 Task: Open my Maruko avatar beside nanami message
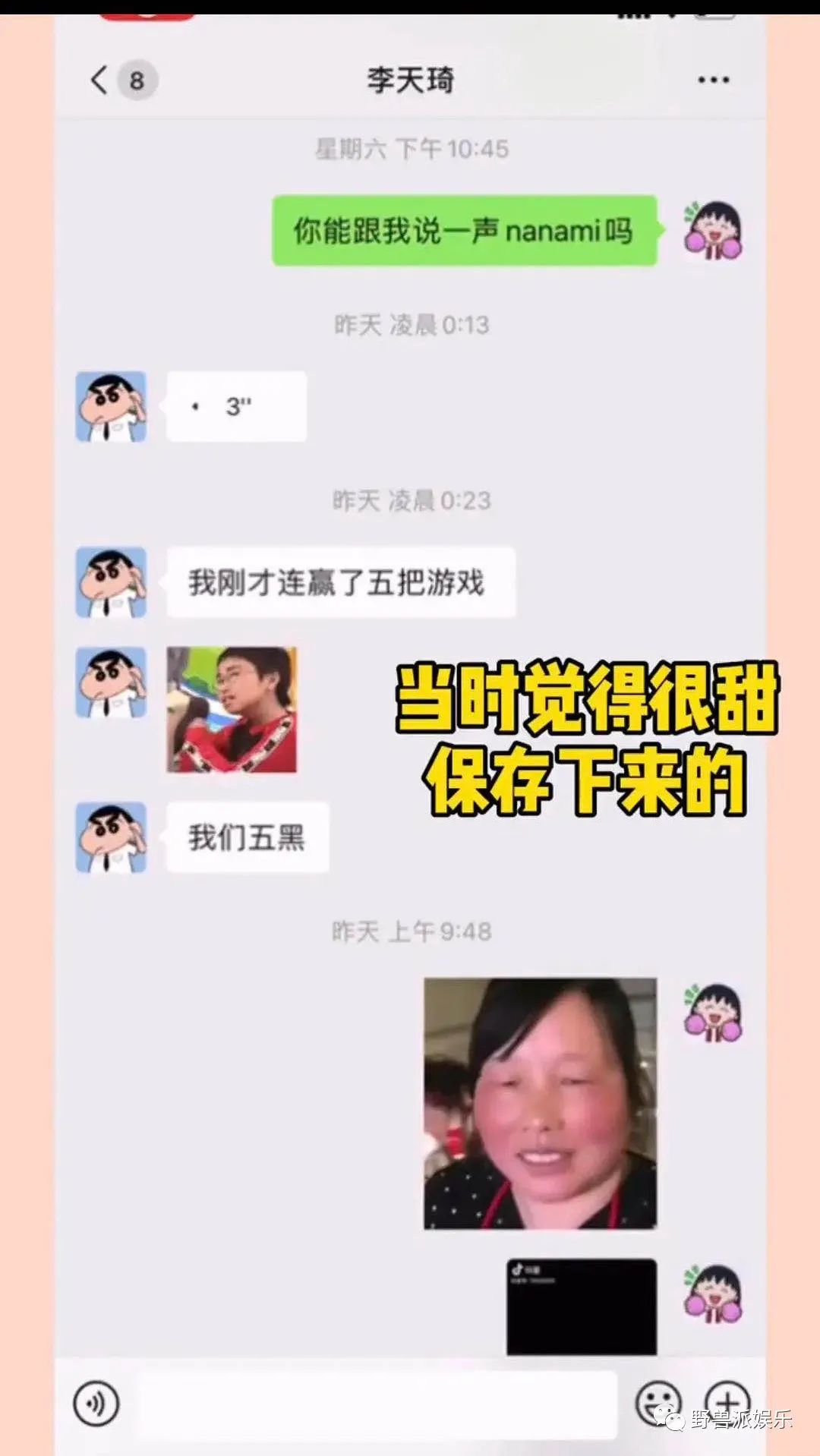pos(713,231)
